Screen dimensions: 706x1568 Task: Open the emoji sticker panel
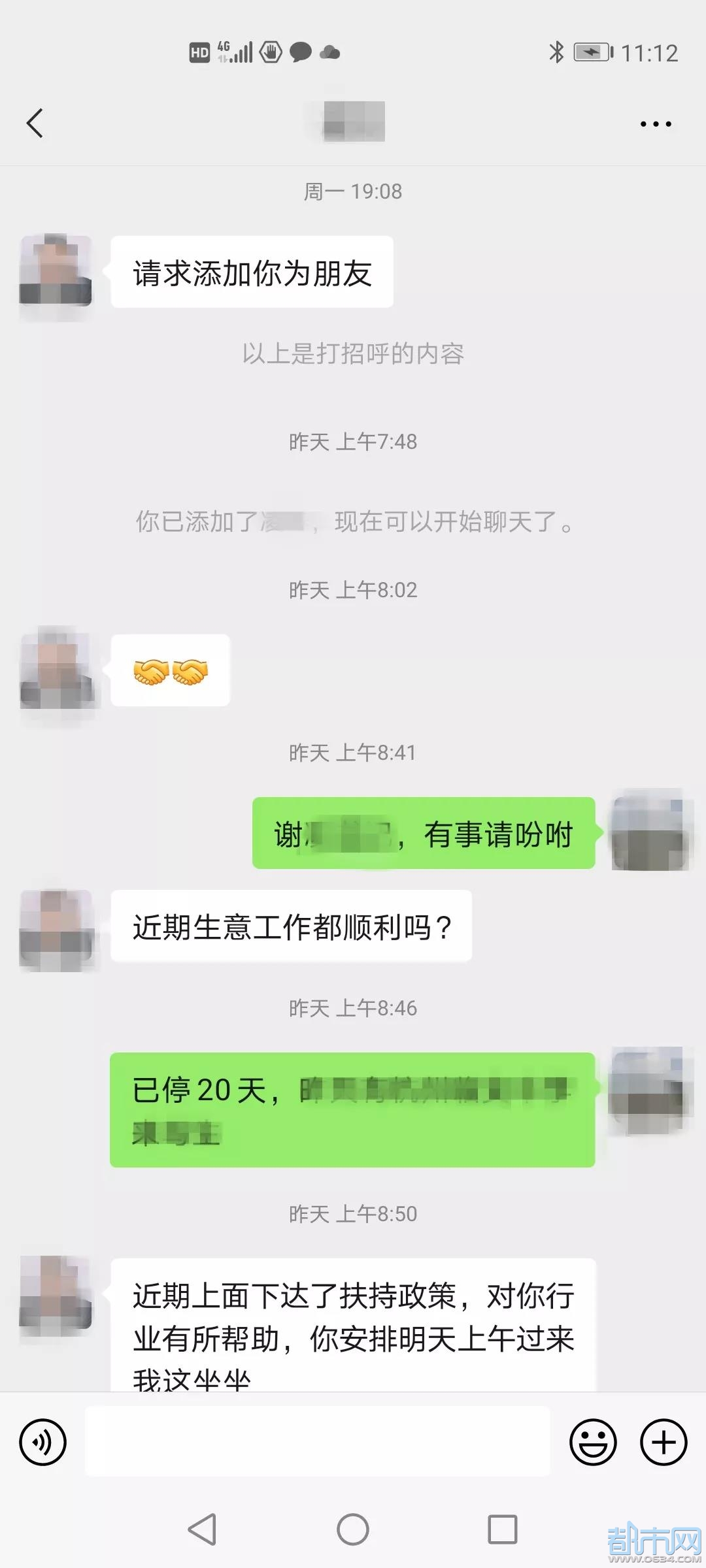[x=593, y=1442]
